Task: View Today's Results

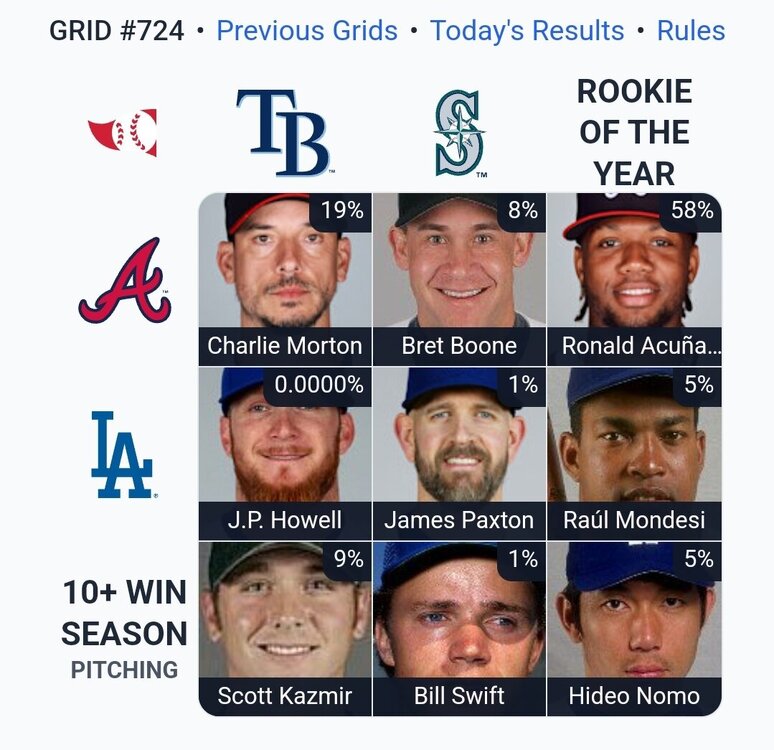Action: pyautogui.click(x=527, y=31)
